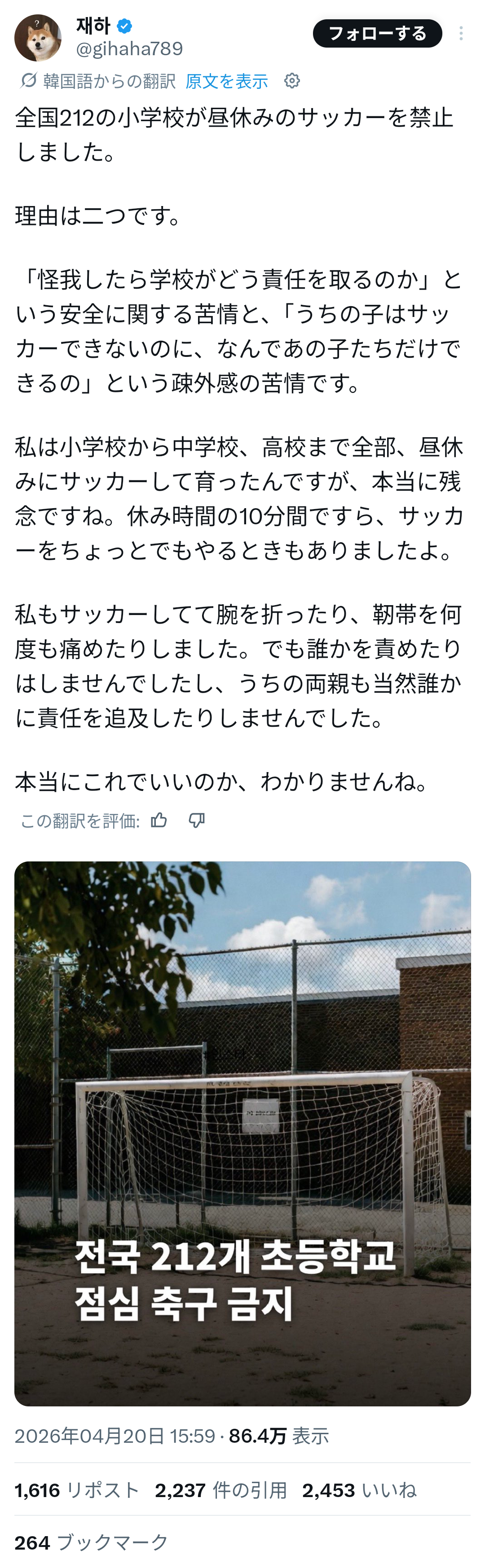Tap 原文を表示 to show the original text
The image size is (485, 1568).
(x=227, y=81)
